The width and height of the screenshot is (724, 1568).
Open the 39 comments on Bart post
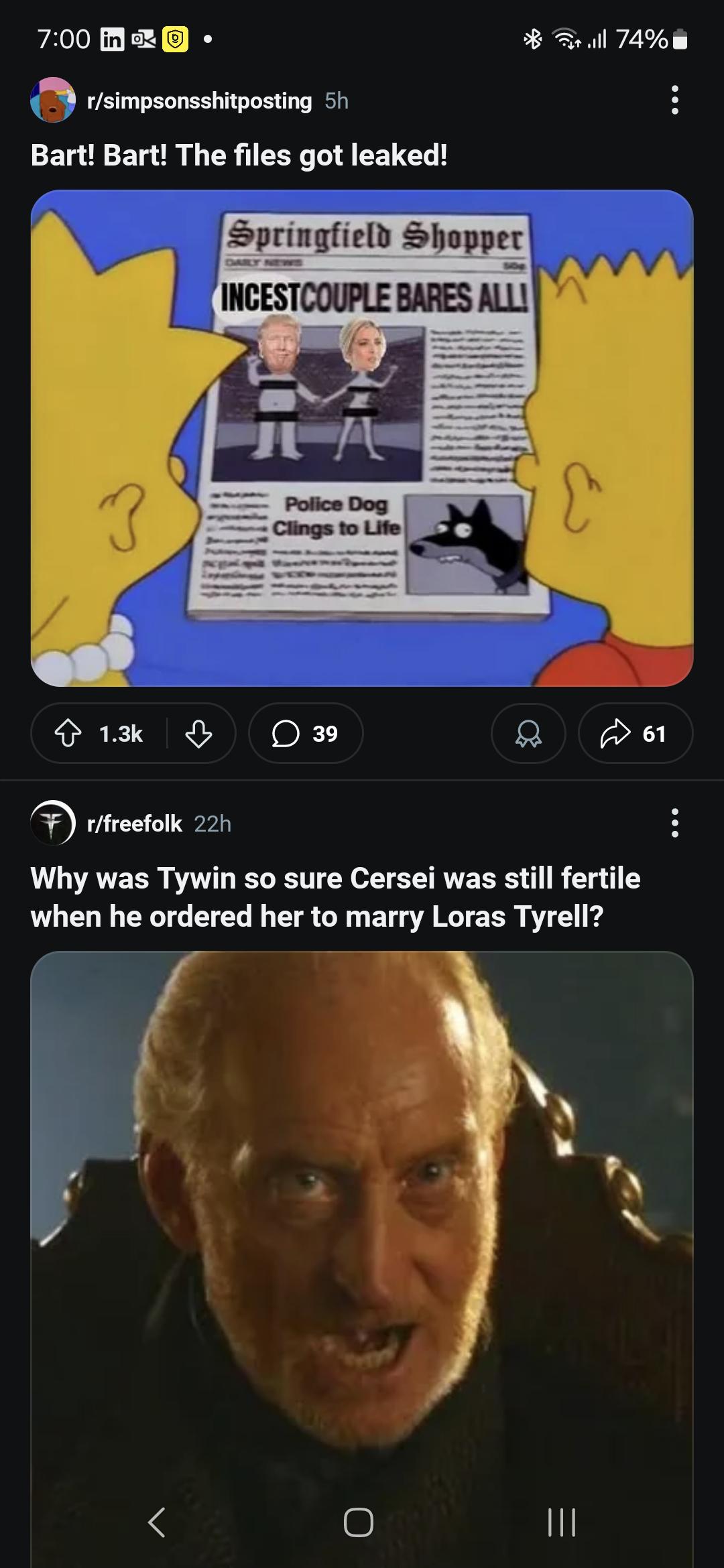306,734
